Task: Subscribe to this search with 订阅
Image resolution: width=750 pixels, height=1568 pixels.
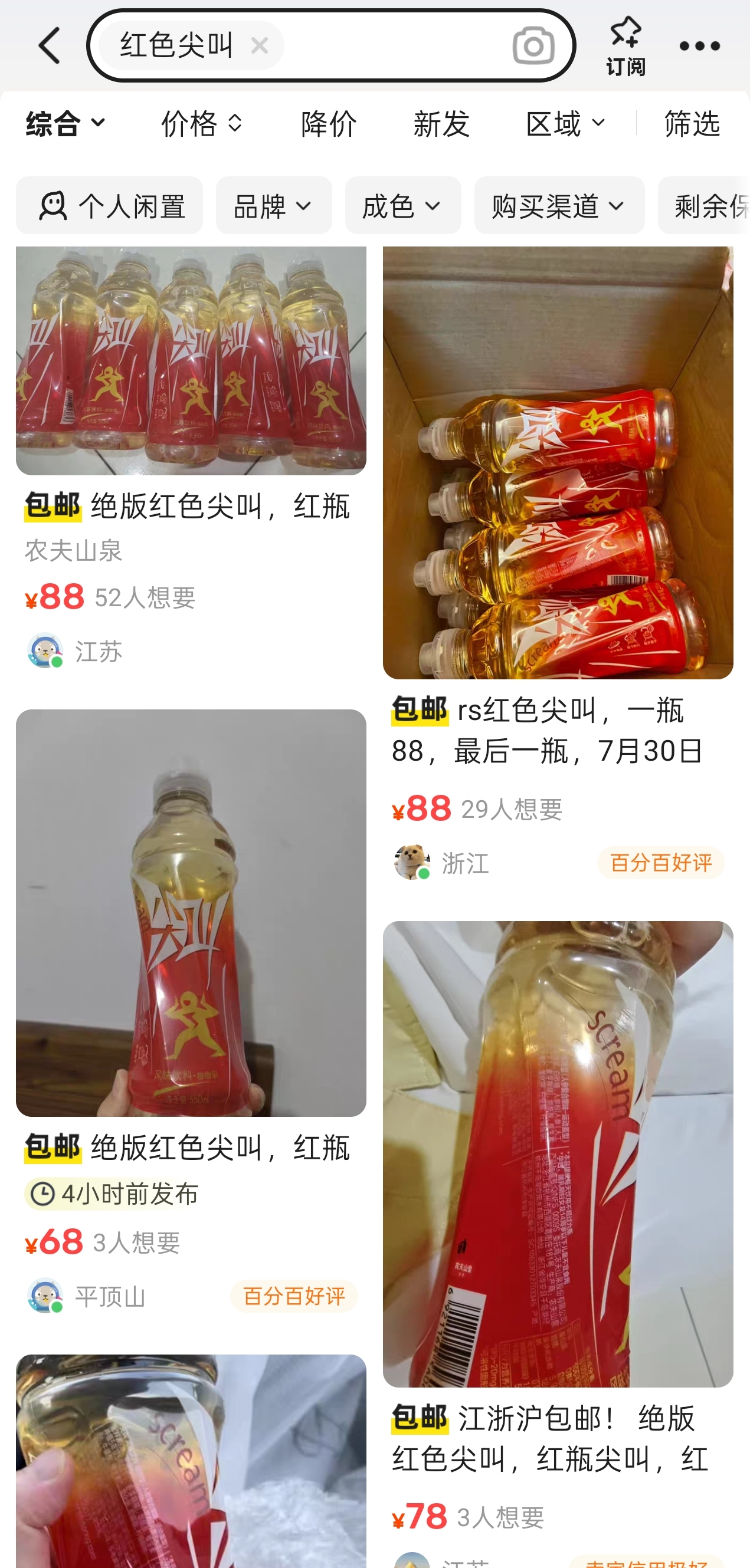Action: [625, 45]
